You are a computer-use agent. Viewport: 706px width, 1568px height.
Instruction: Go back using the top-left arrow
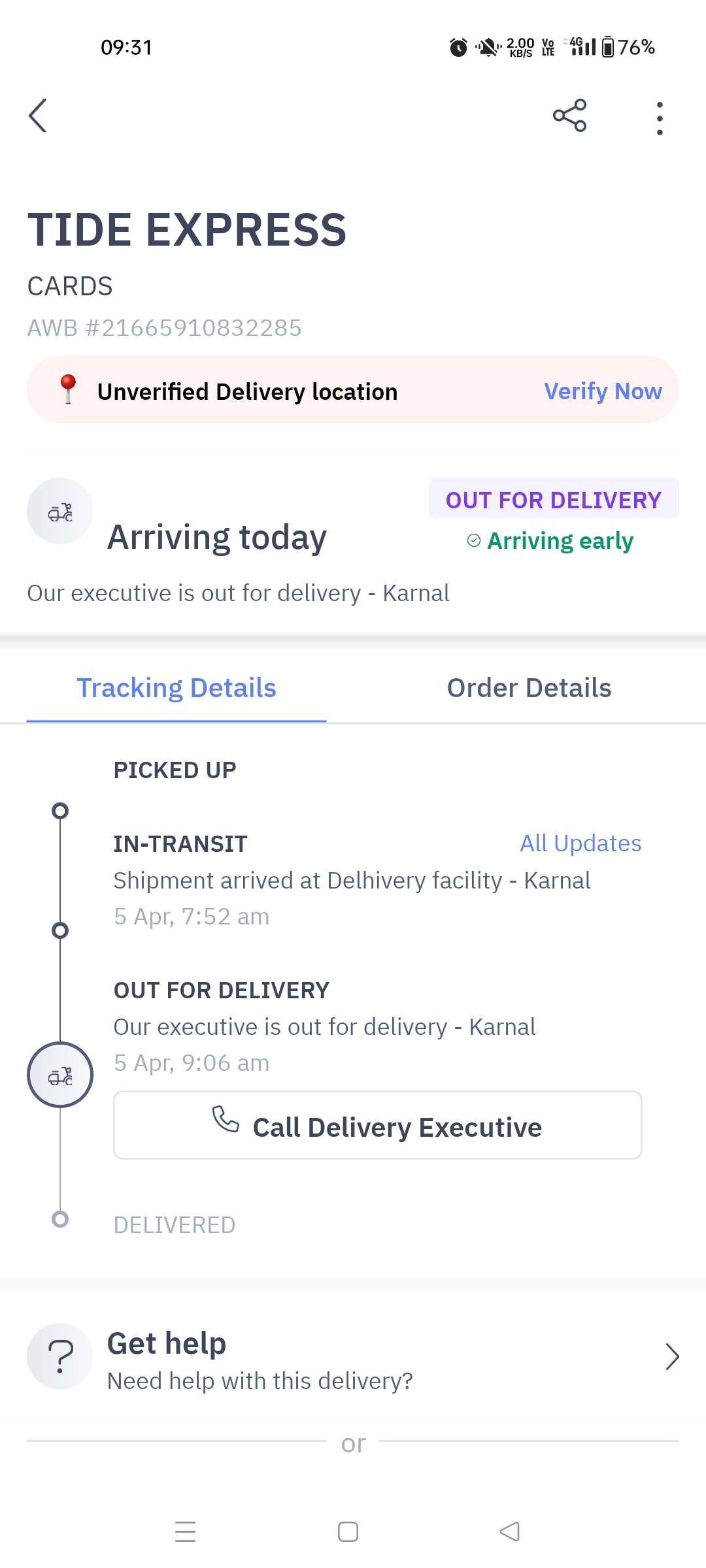39,116
